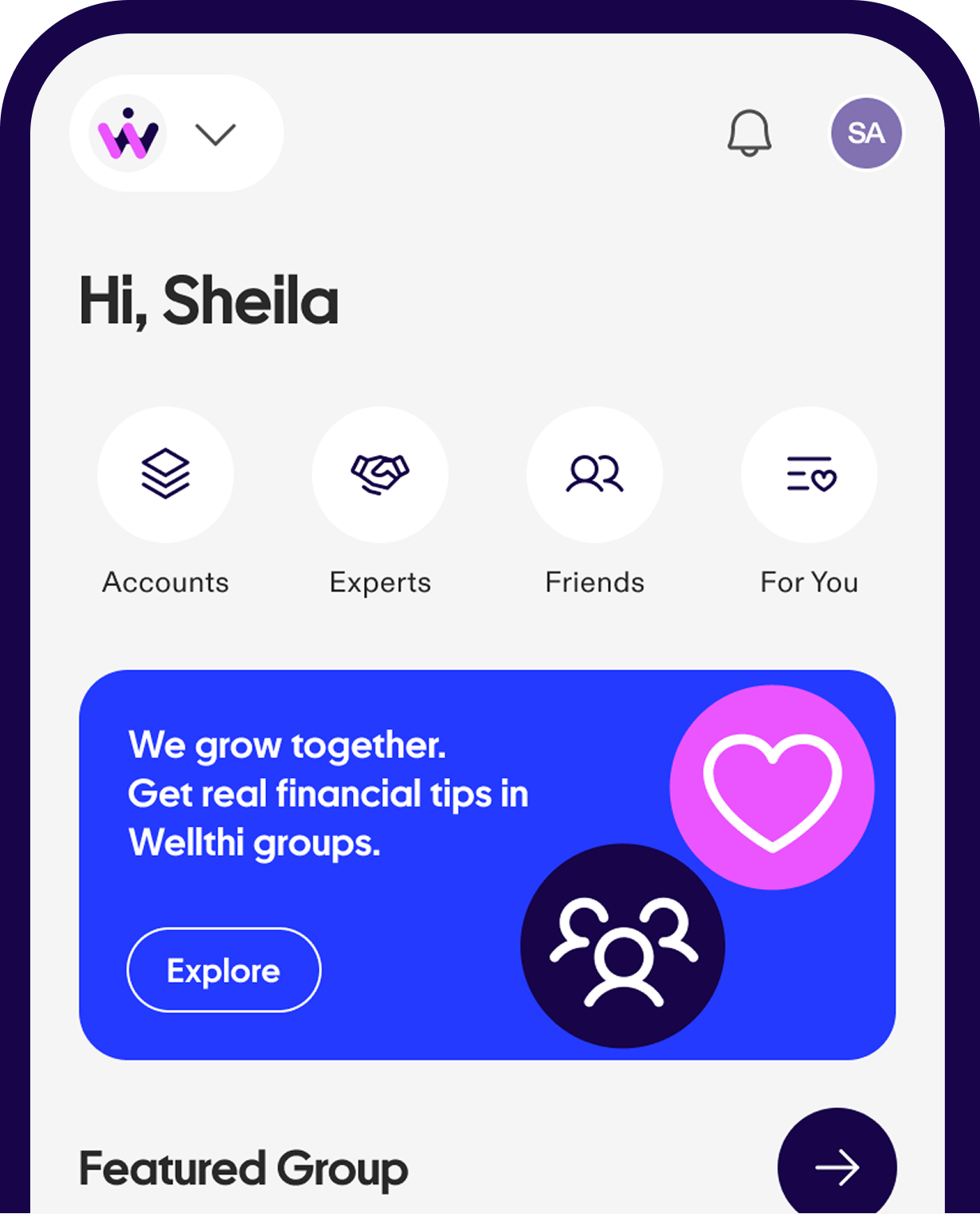The width and height of the screenshot is (980, 1214).
Task: Open the Experts section
Action: (380, 475)
